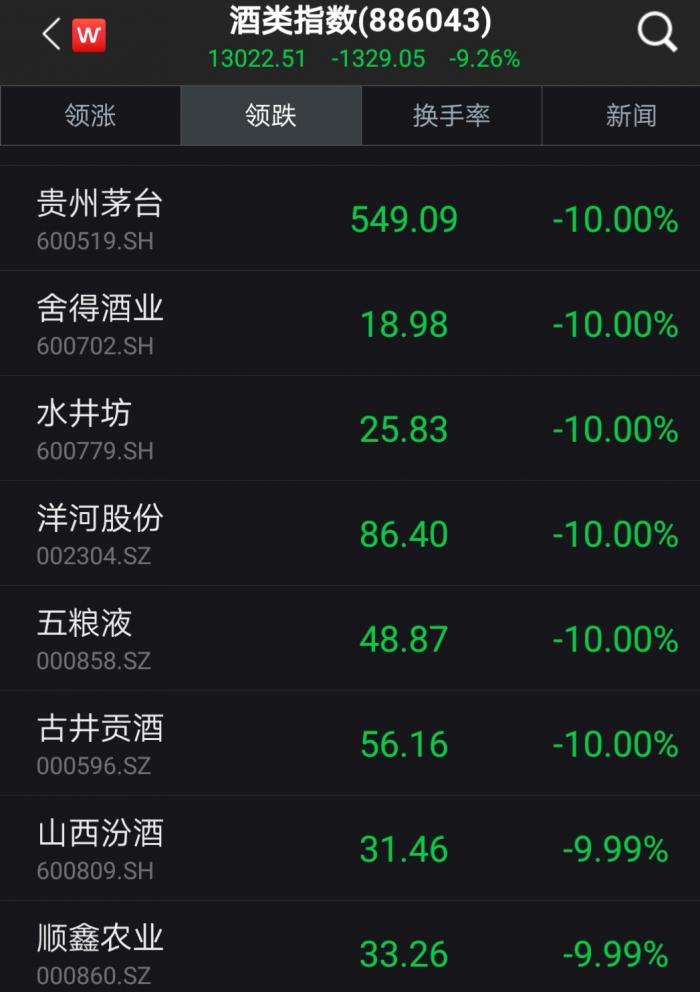Open the 顺鑫农业 stock row

coord(350,950)
